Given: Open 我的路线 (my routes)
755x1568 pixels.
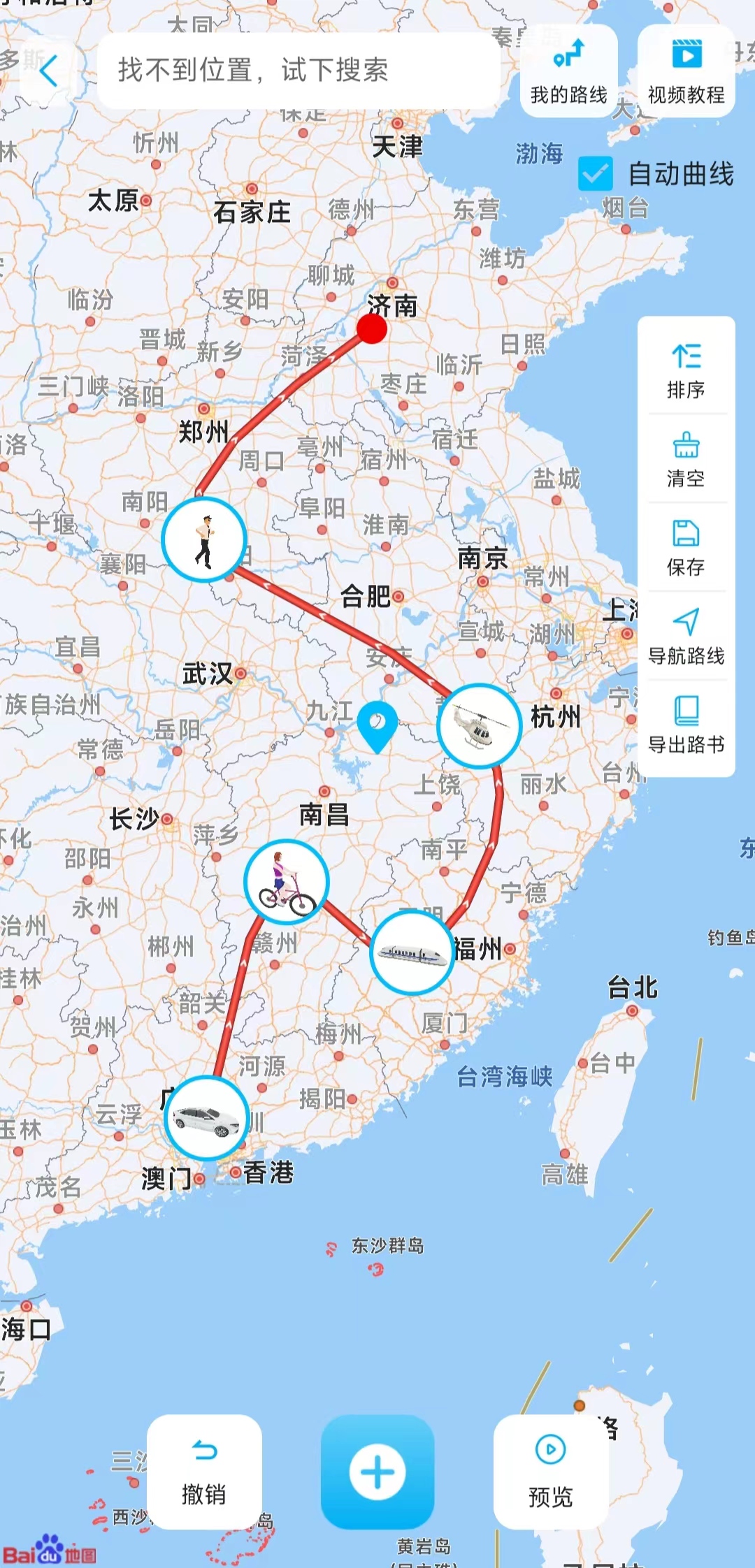Looking at the screenshot, I should coord(569,71).
